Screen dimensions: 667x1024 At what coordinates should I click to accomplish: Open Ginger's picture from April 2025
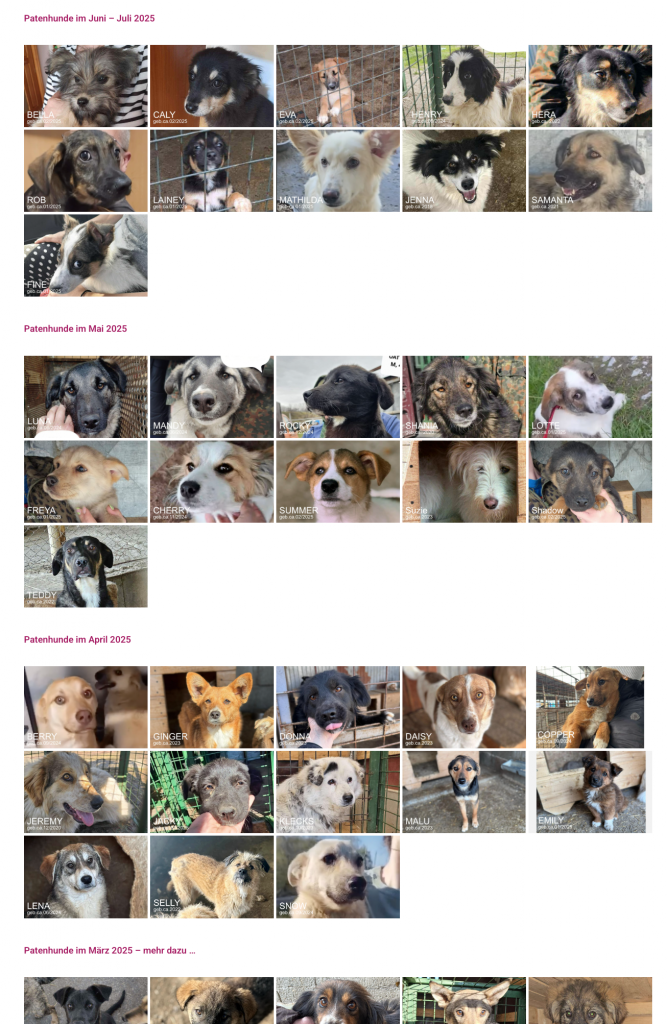[212, 708]
